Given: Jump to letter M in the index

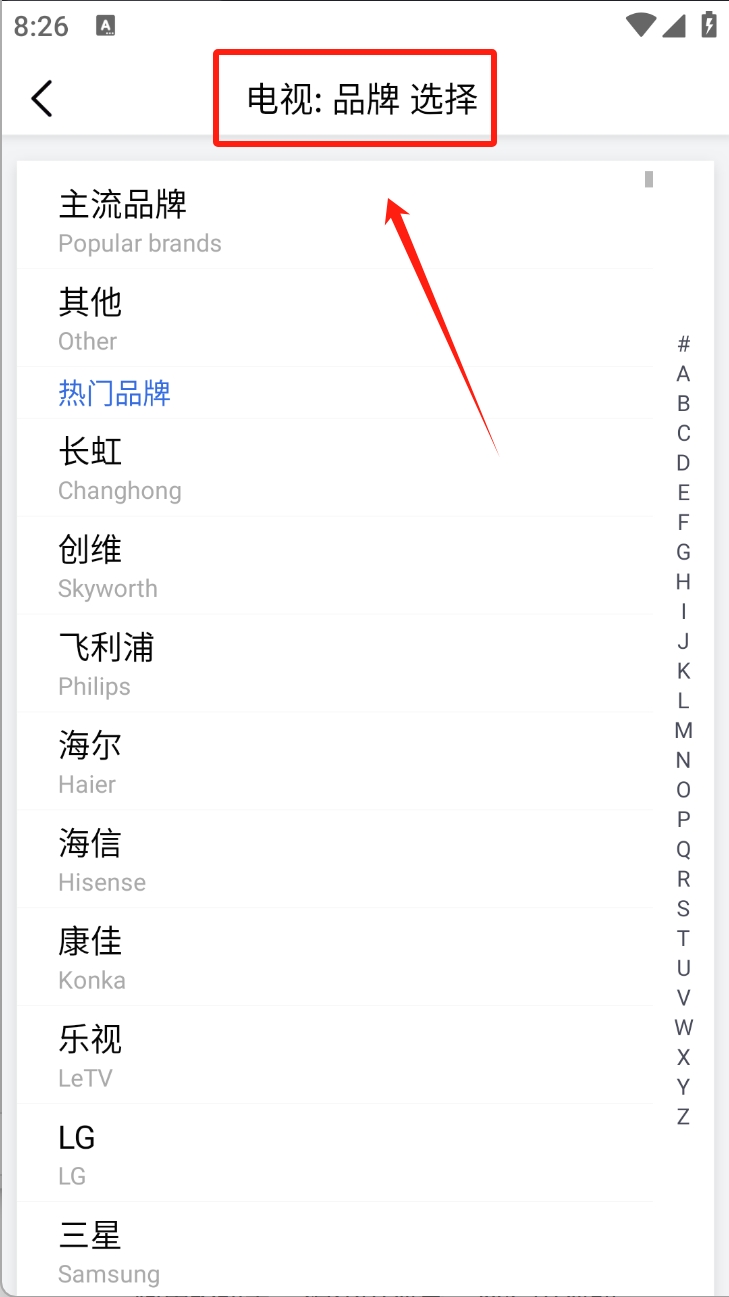Looking at the screenshot, I should 683,730.
